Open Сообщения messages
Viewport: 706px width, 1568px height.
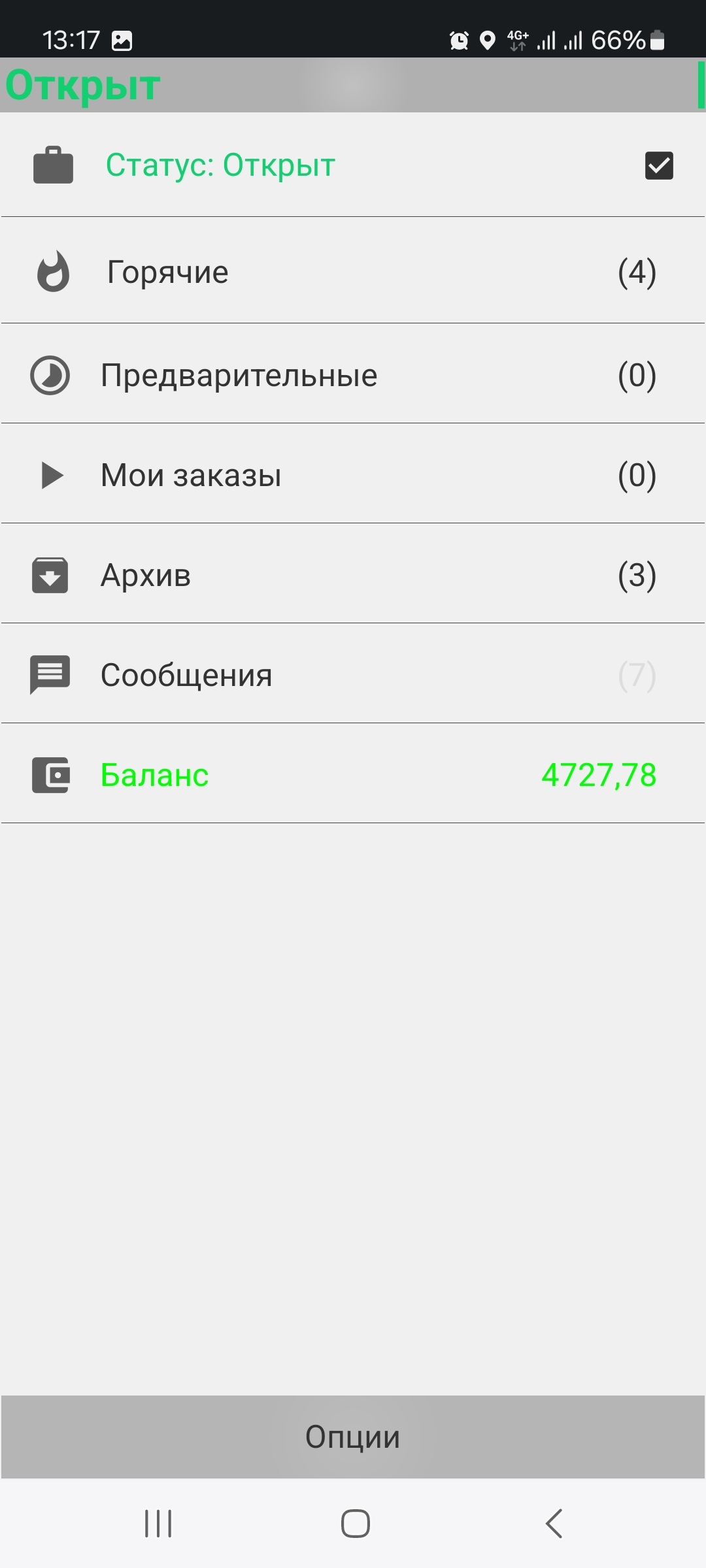pos(353,676)
